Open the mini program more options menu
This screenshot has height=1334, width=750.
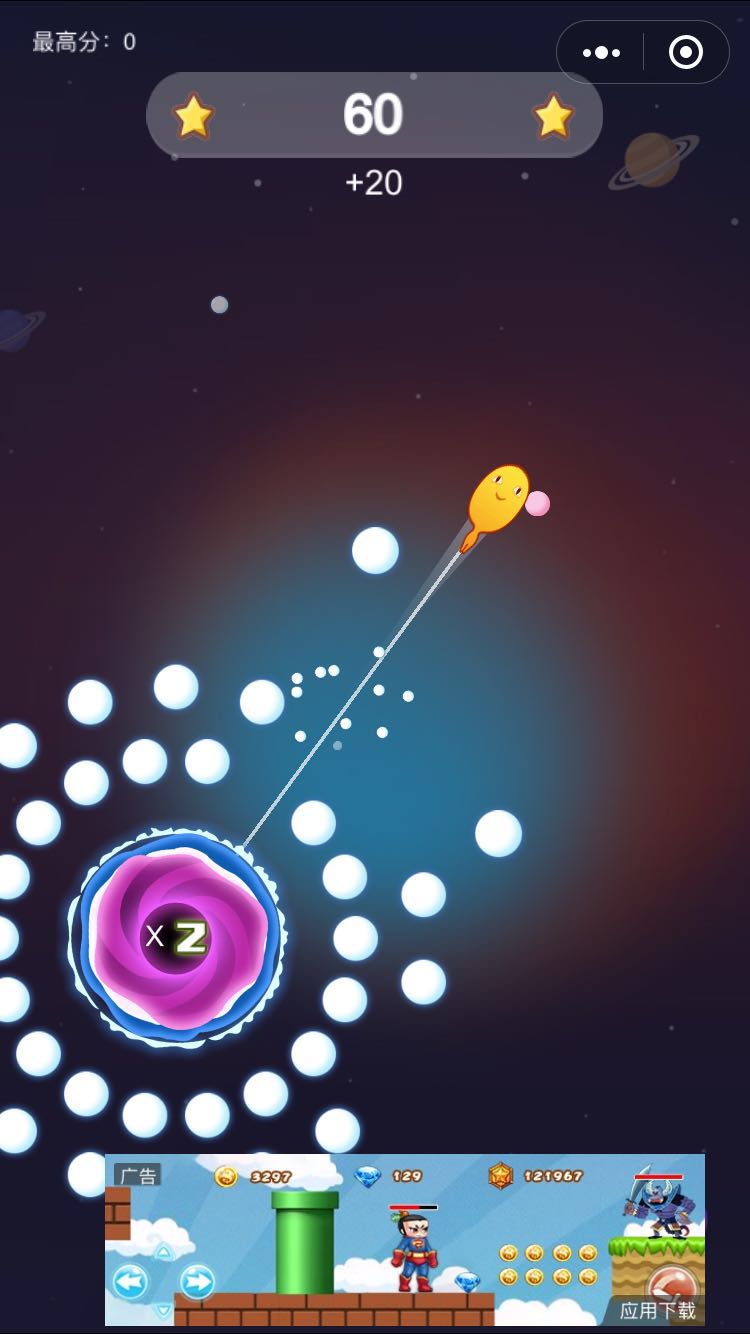pos(601,53)
